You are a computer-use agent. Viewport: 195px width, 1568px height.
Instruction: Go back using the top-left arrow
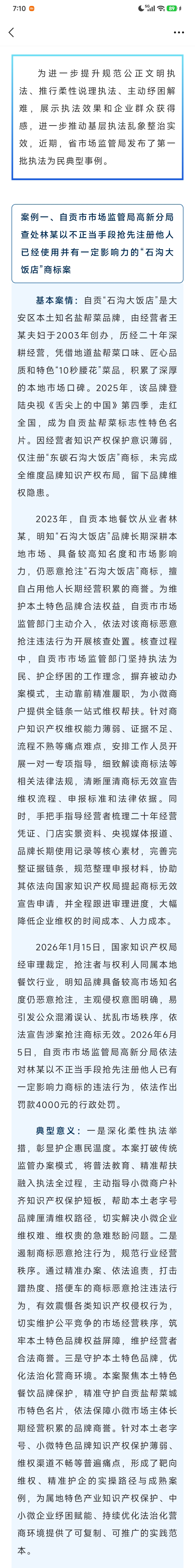pos(11,32)
